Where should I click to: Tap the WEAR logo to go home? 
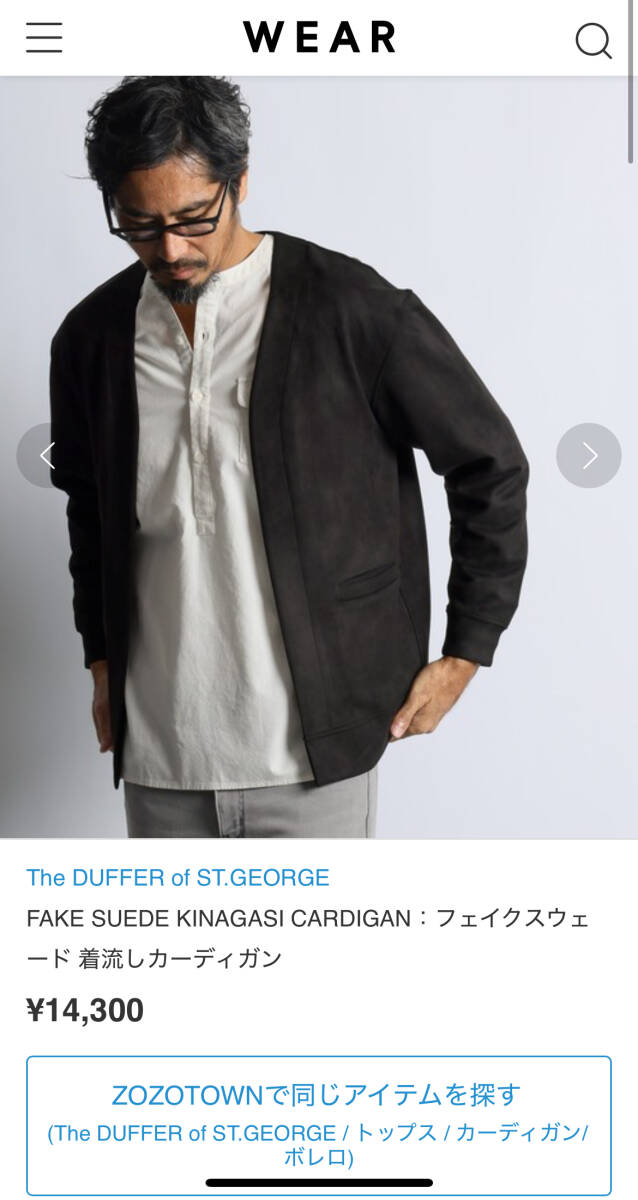click(319, 38)
